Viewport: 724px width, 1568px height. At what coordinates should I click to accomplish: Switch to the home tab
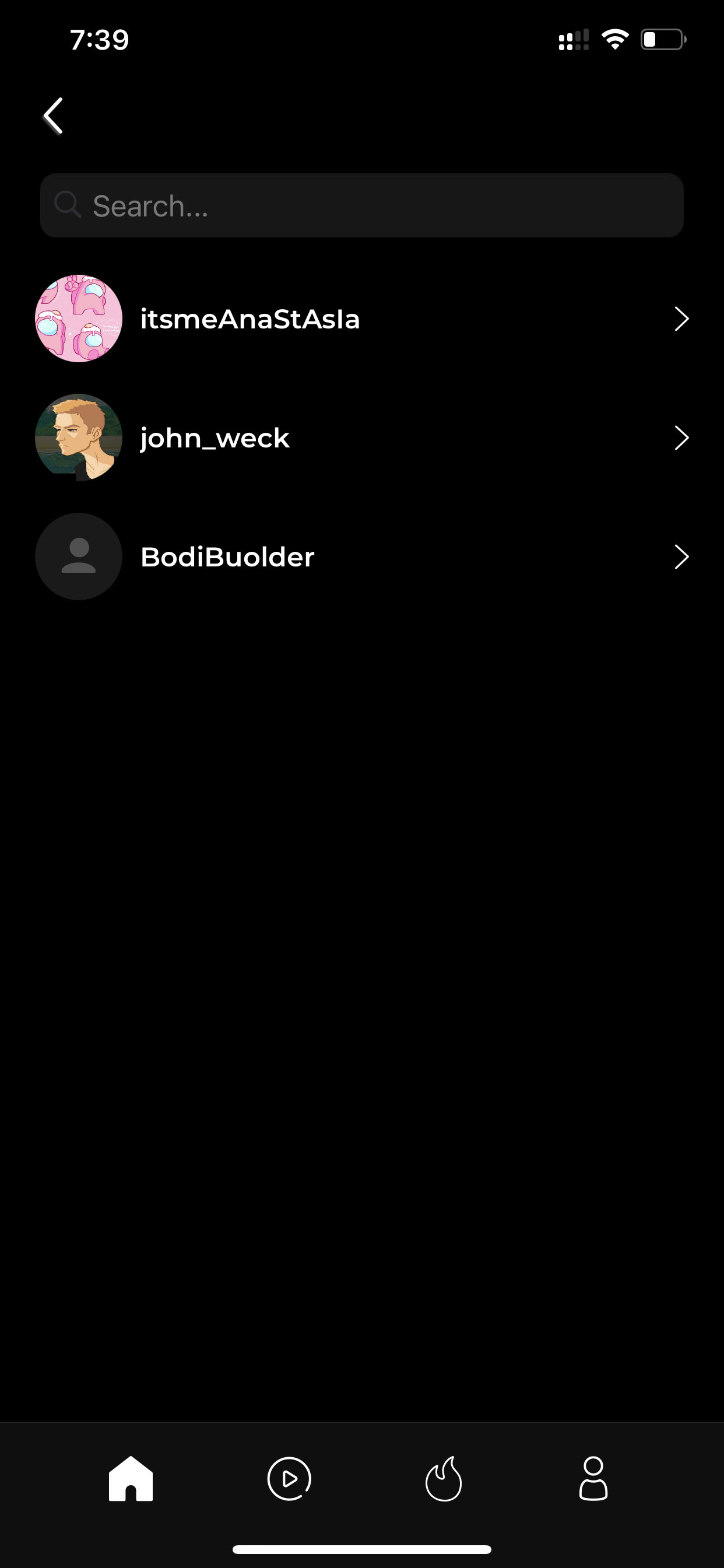[131, 1479]
